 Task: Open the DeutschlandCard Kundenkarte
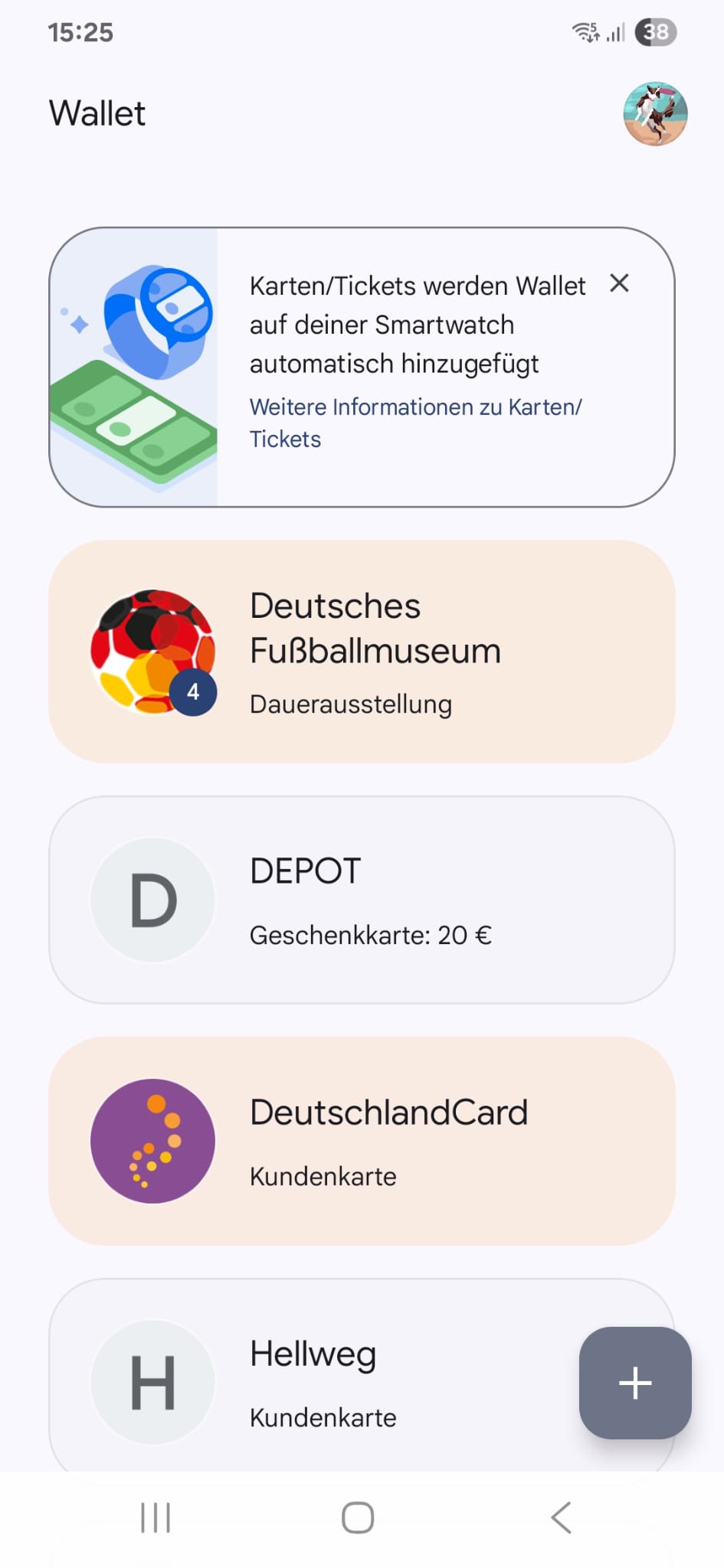point(362,1141)
